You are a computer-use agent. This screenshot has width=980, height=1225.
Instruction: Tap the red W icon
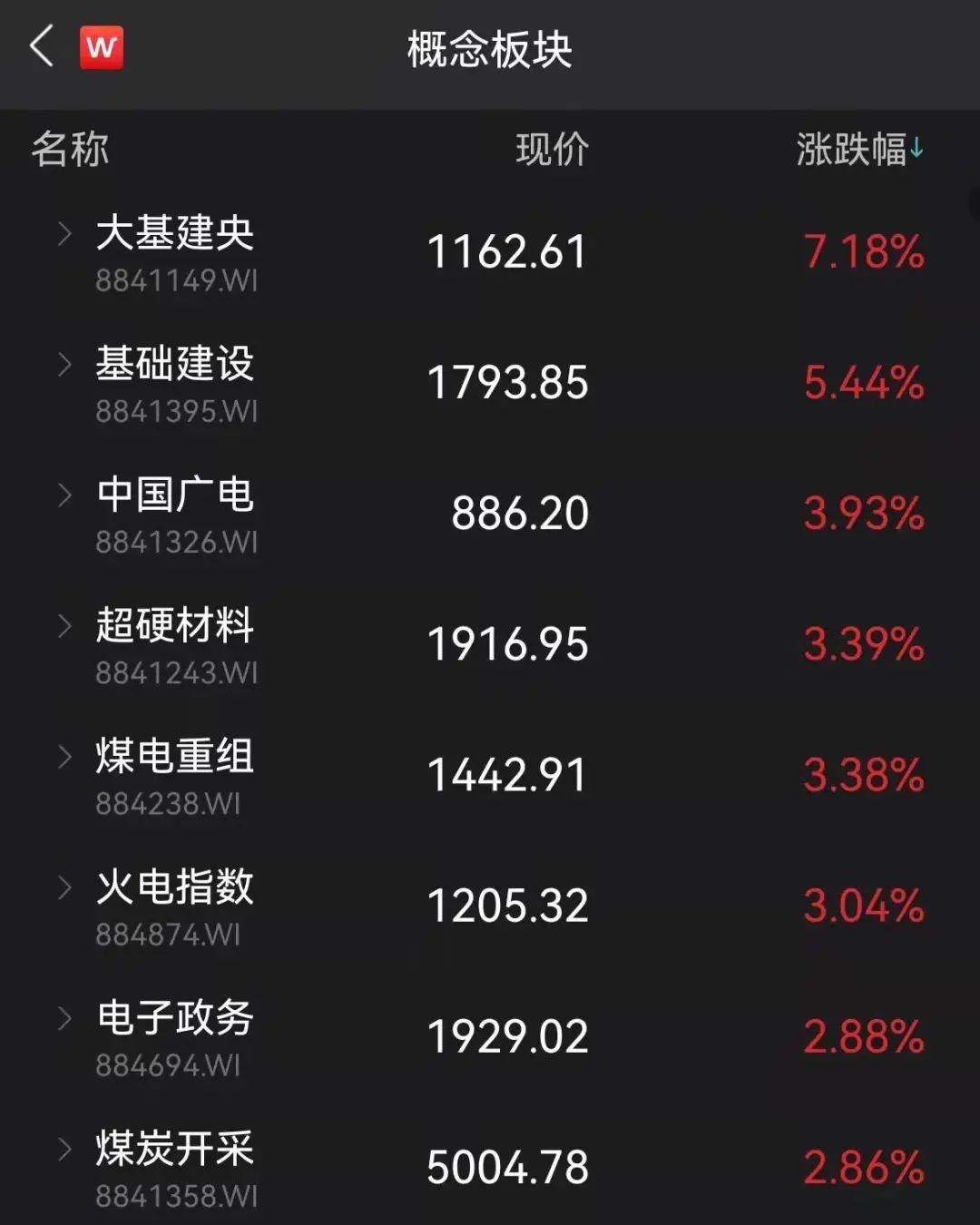tap(102, 47)
